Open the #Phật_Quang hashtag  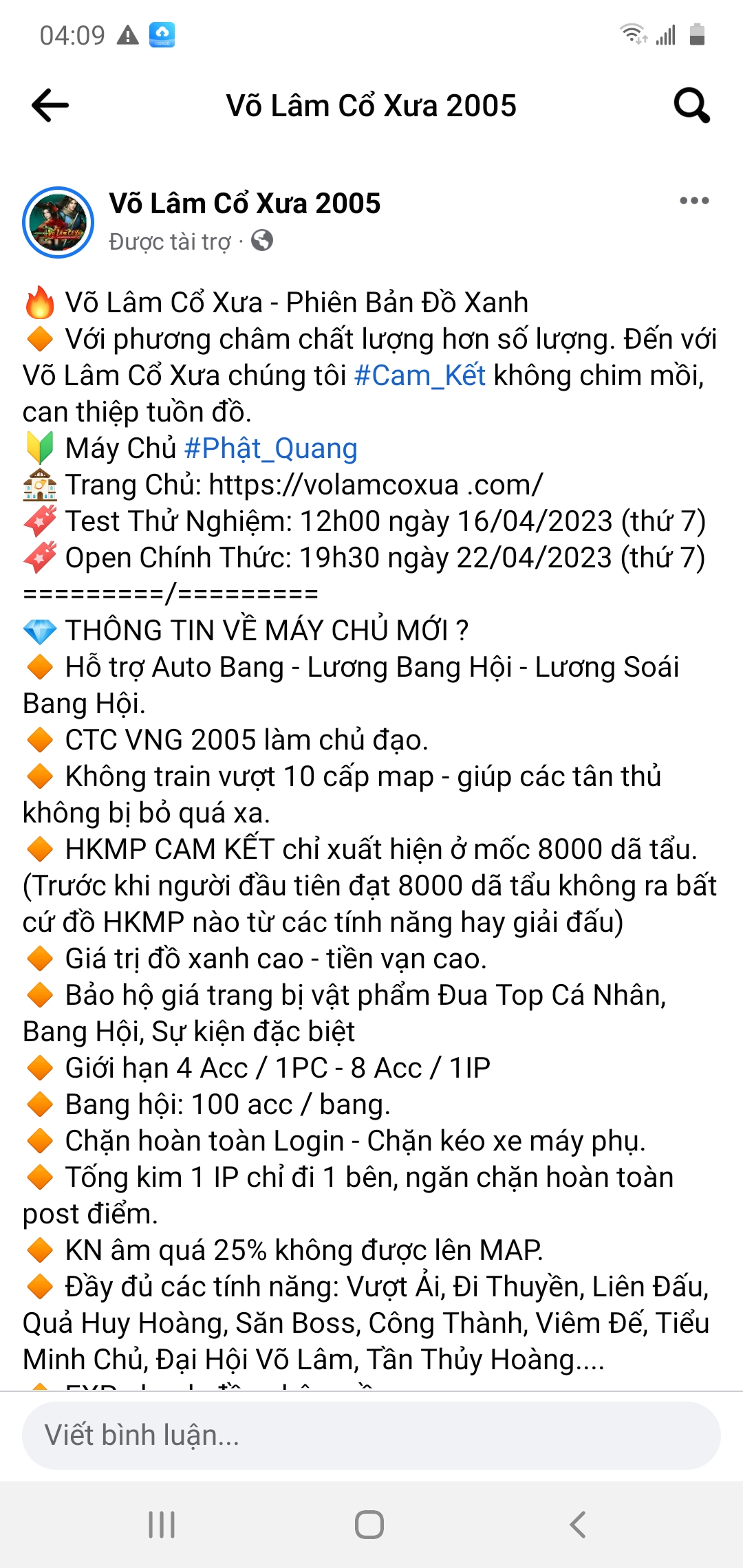point(271,448)
